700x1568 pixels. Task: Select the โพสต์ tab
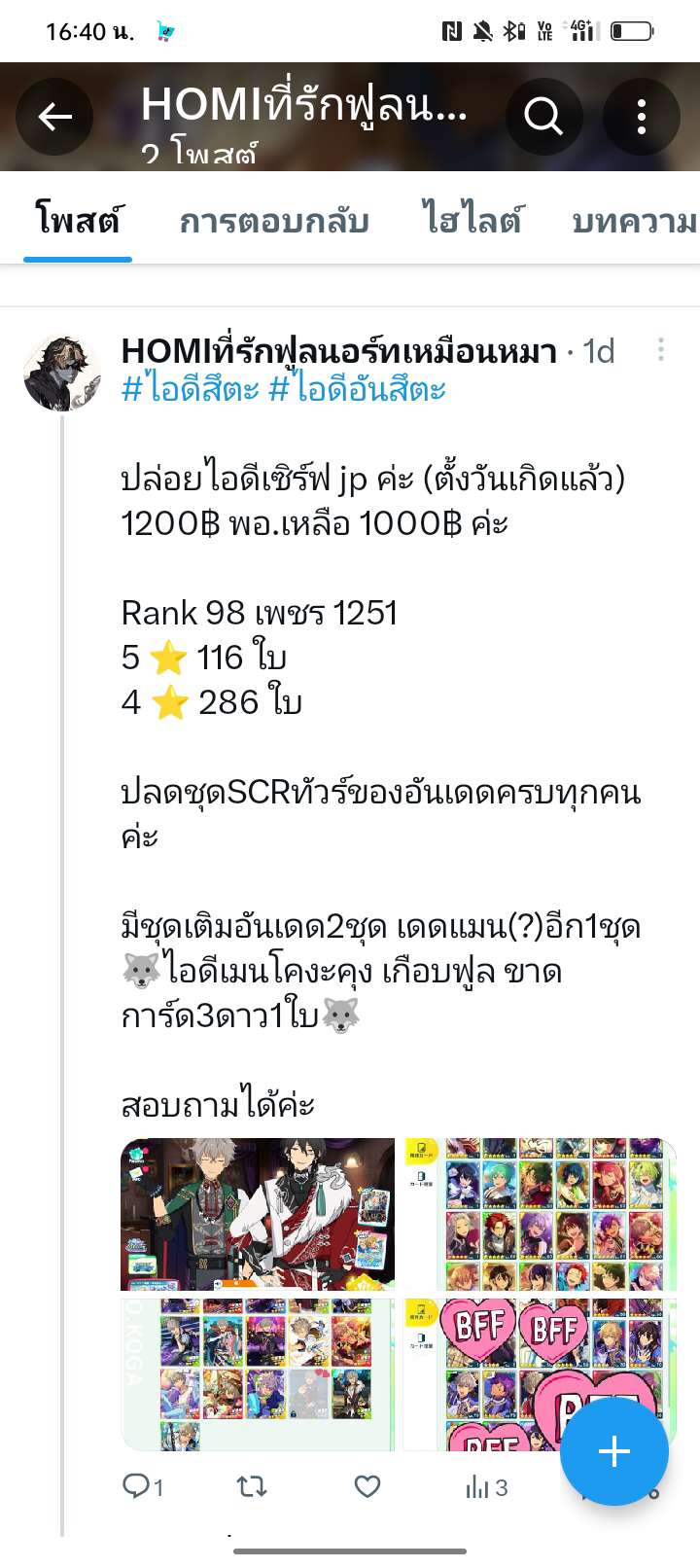tap(78, 221)
